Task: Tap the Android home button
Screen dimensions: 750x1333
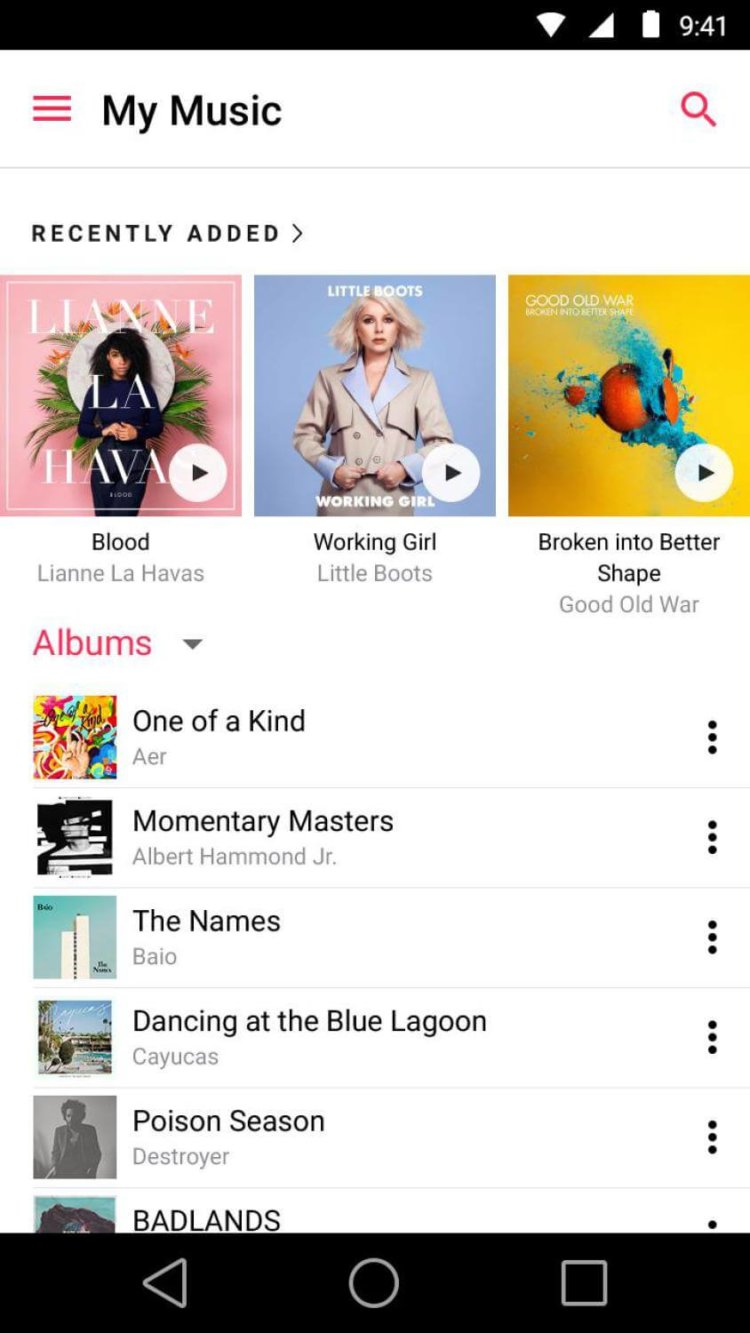Action: [x=374, y=1281]
